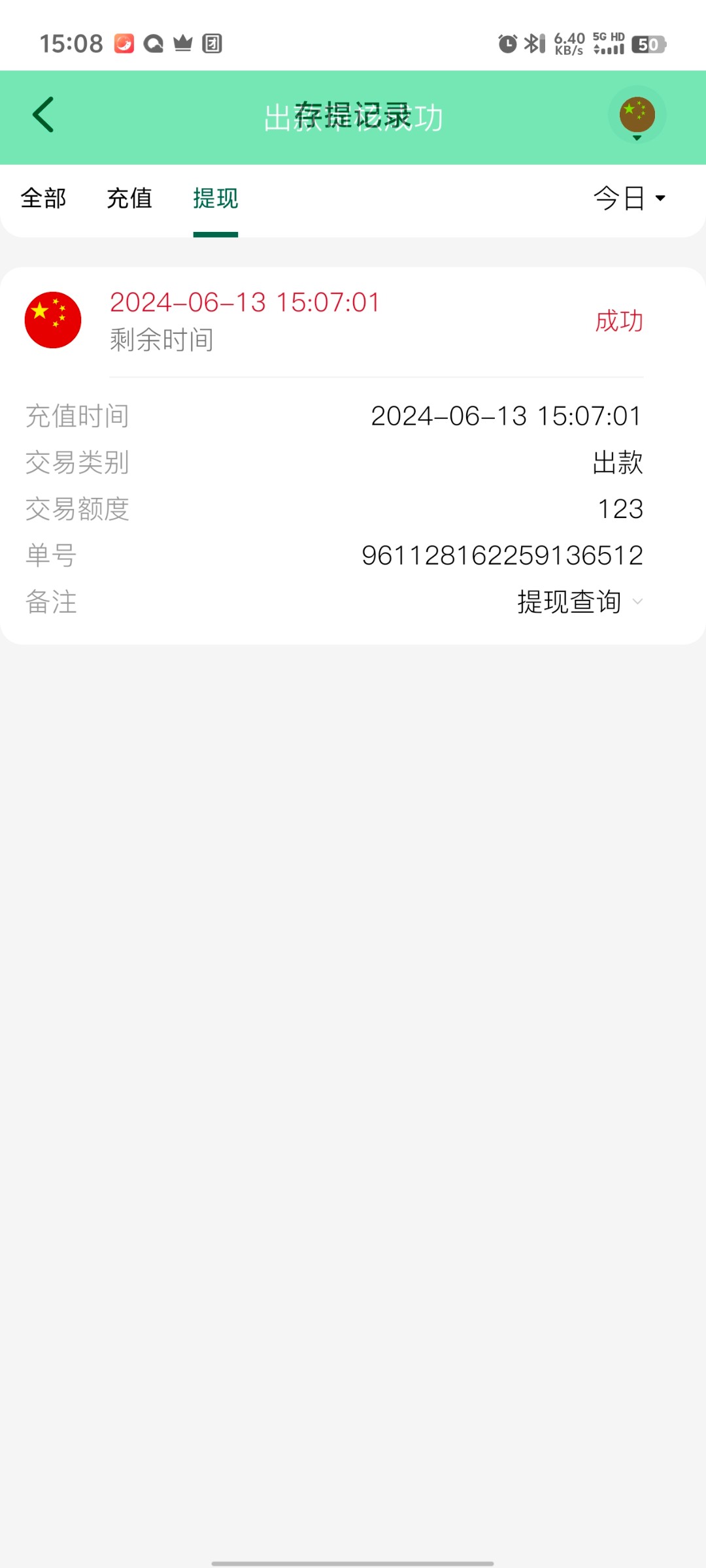Go back using the header arrow
Image resolution: width=706 pixels, height=1568 pixels.
tap(43, 115)
